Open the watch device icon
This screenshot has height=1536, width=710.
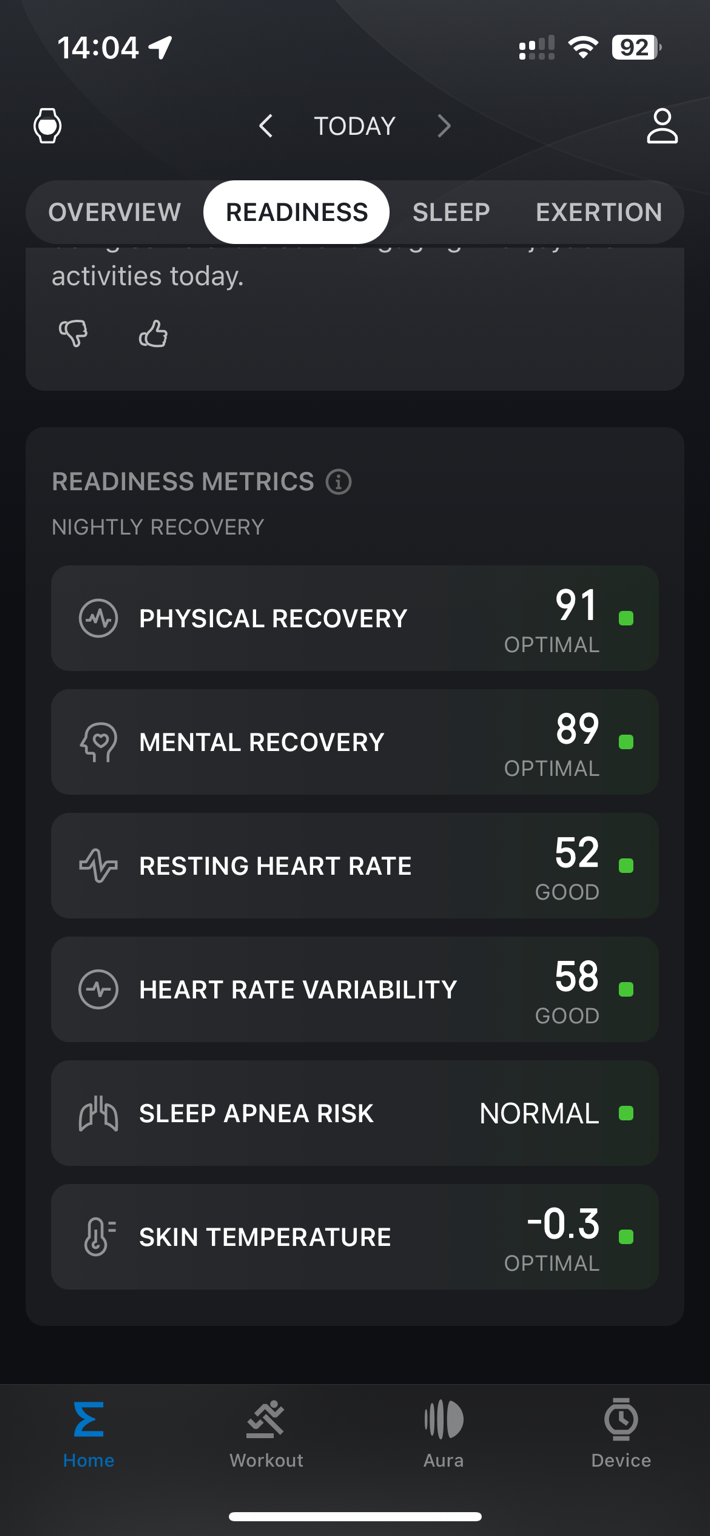click(47, 126)
